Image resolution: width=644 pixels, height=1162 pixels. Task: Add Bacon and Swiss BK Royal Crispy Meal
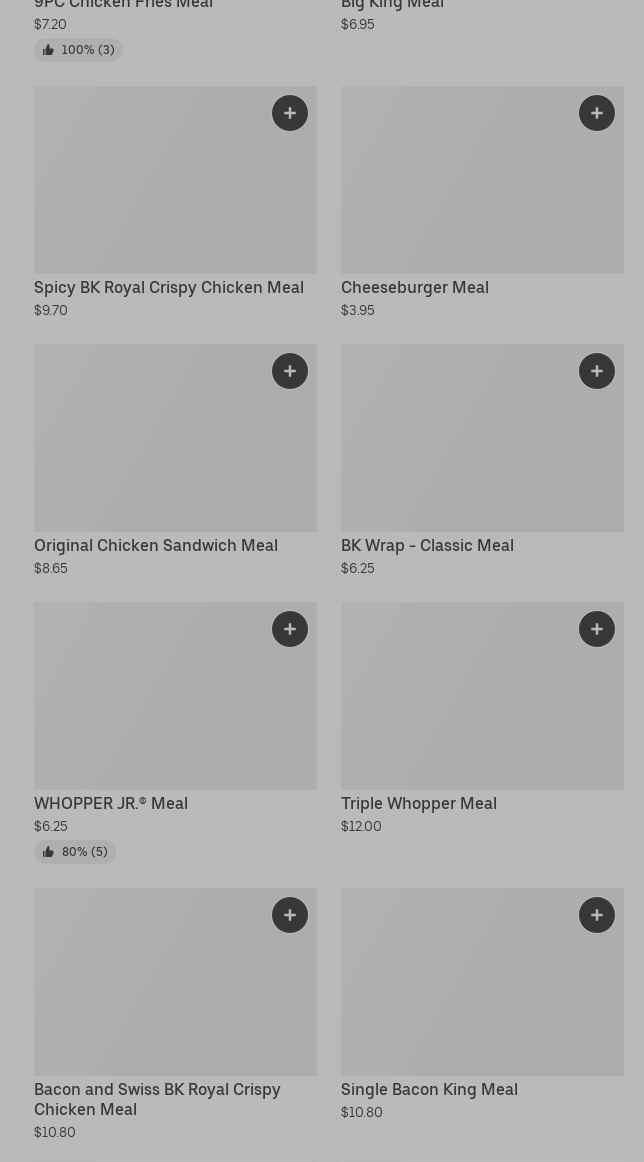coord(290,915)
